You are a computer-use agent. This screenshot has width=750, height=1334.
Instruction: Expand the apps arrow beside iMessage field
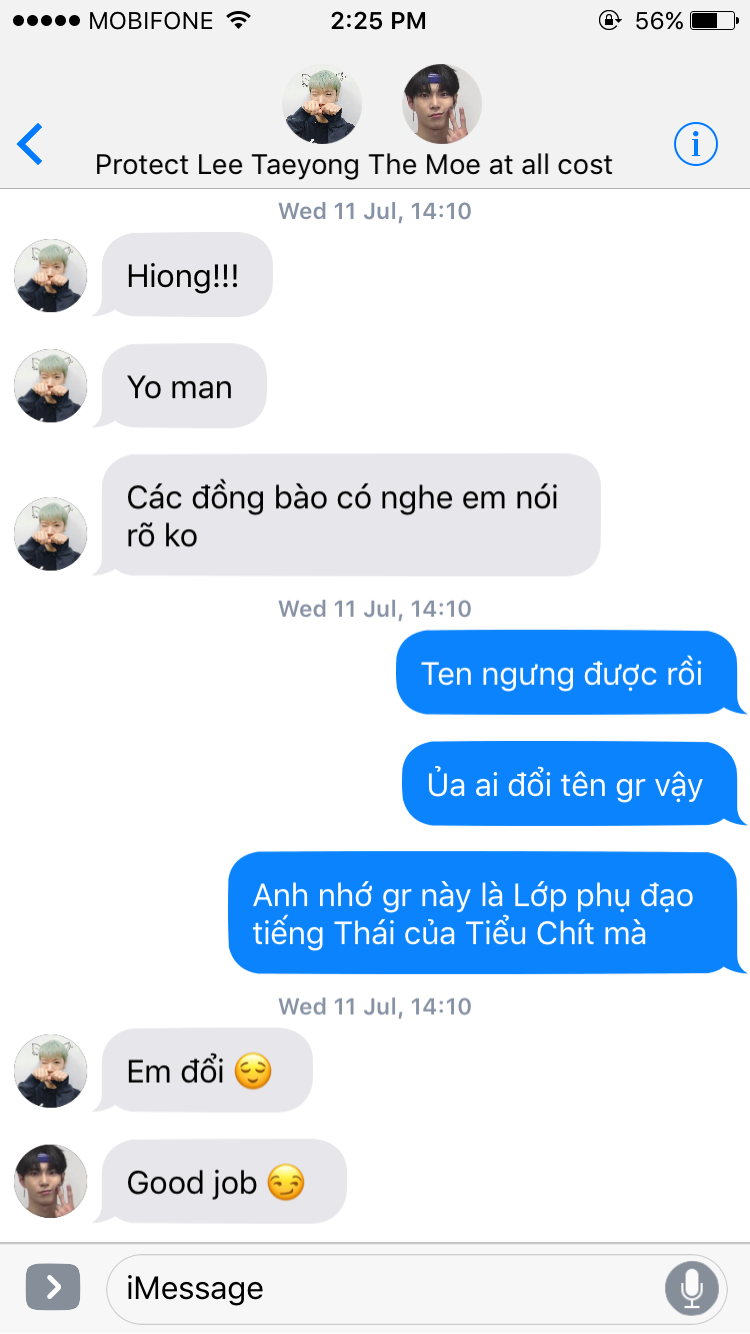click(52, 1288)
